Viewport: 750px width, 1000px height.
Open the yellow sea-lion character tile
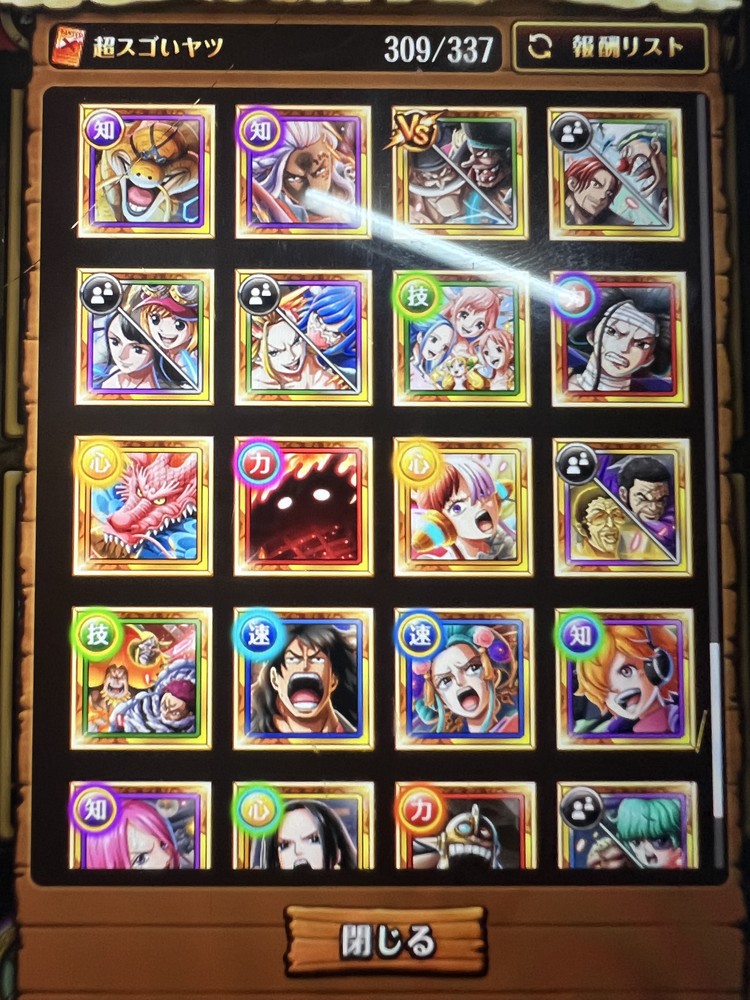point(146,171)
